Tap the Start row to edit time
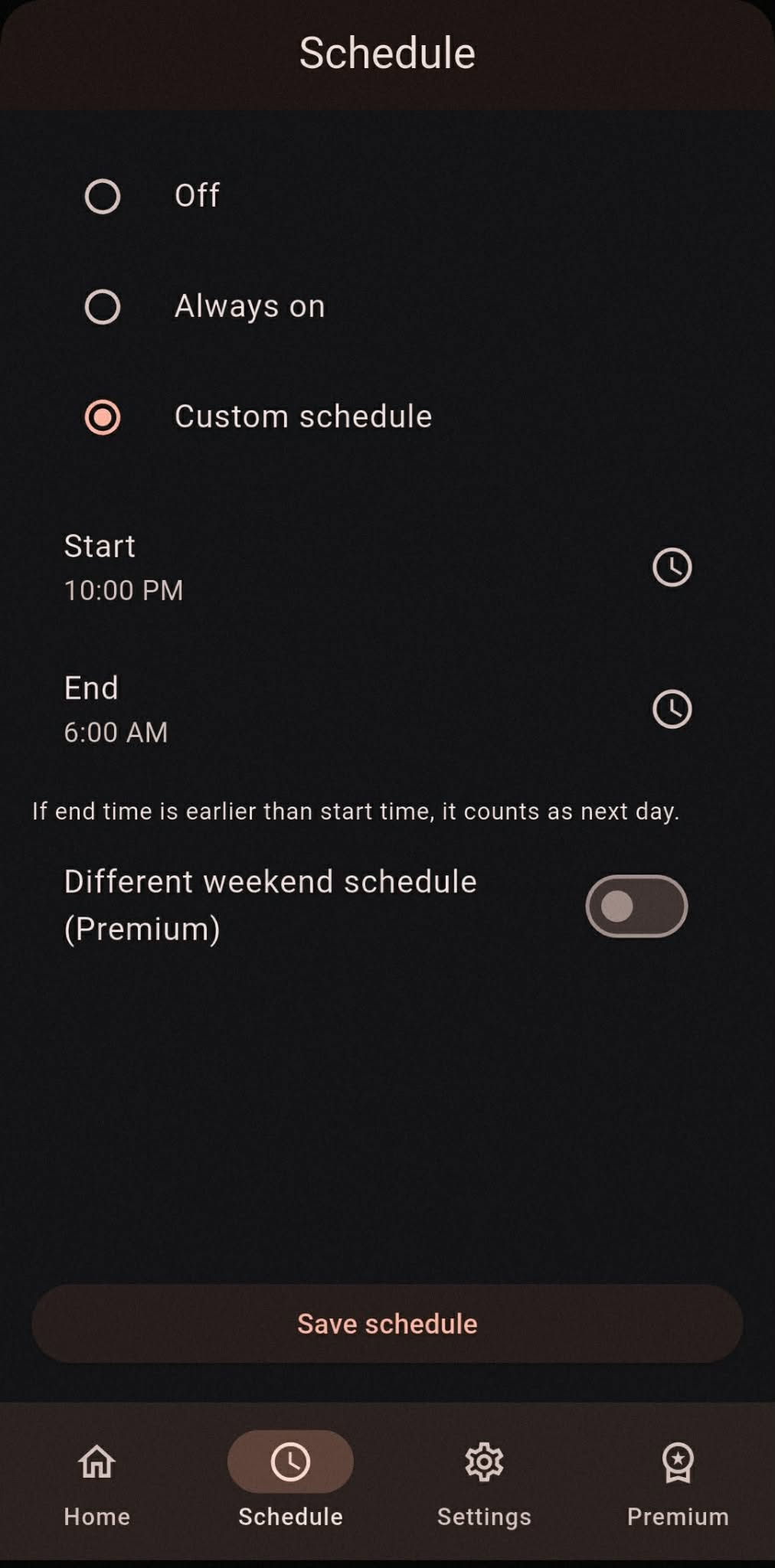This screenshot has height=1568, width=775. [306, 568]
